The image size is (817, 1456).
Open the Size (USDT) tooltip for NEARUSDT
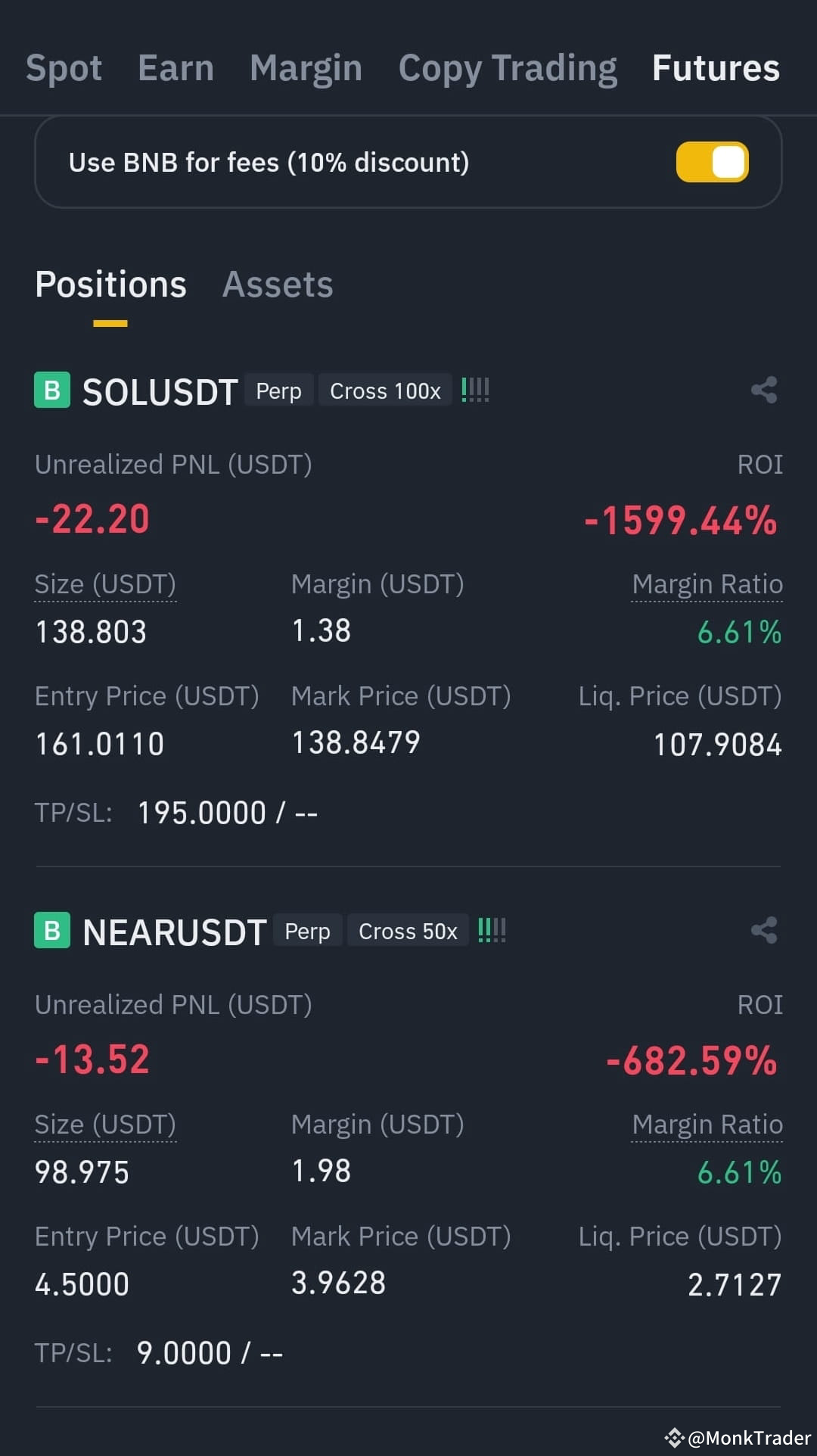[105, 1124]
